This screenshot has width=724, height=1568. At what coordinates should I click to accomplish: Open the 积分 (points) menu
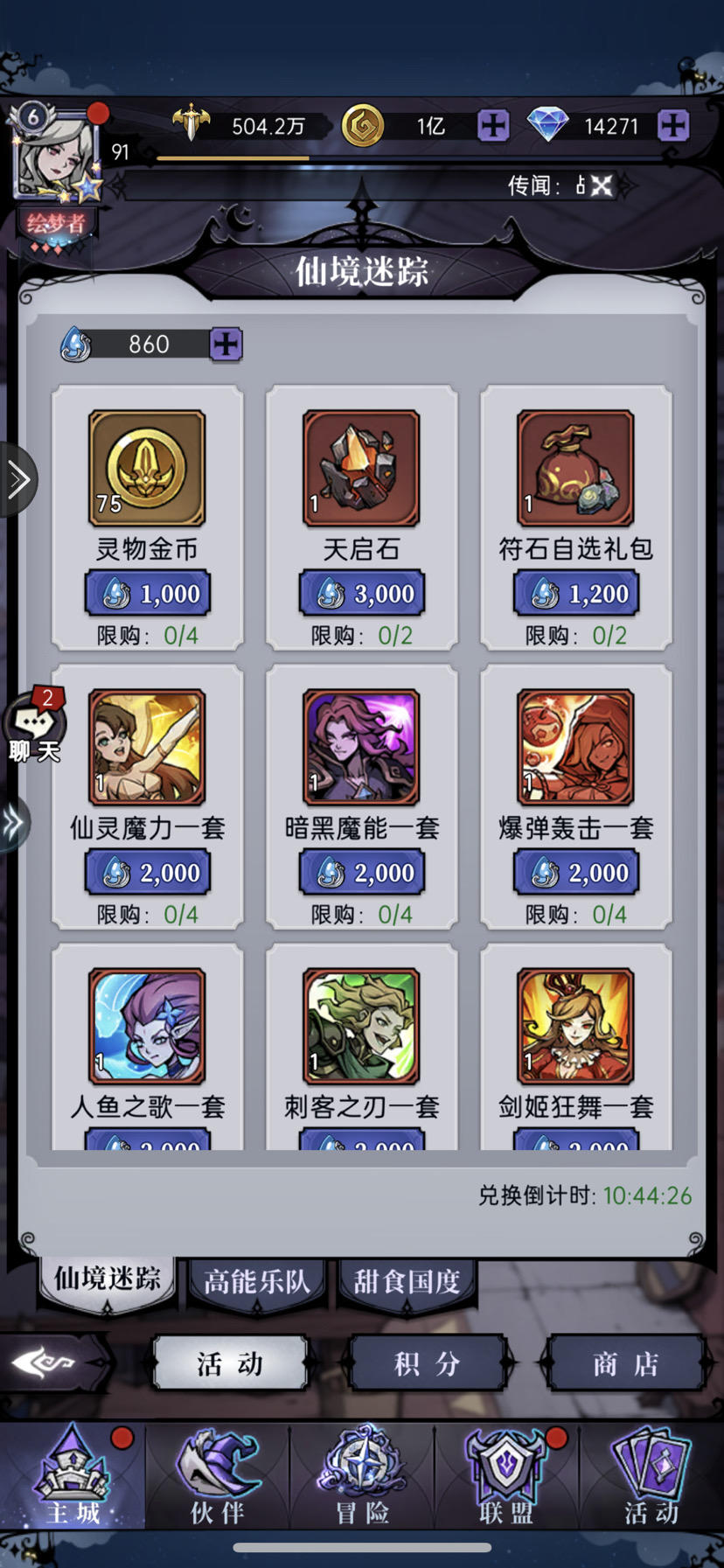coord(428,1362)
